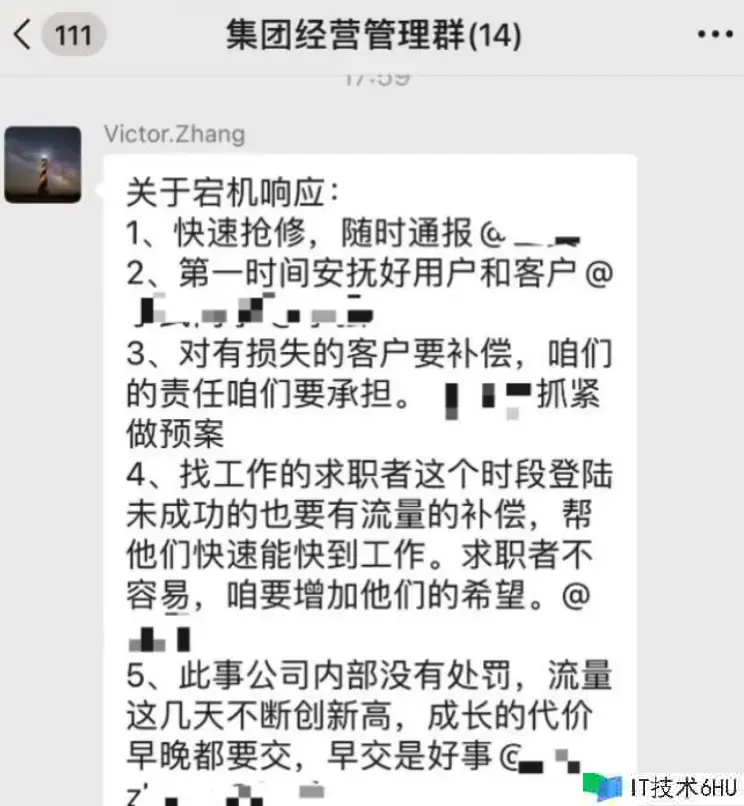Go back to the chat list
Screen dimensions: 744x806
click(25, 36)
